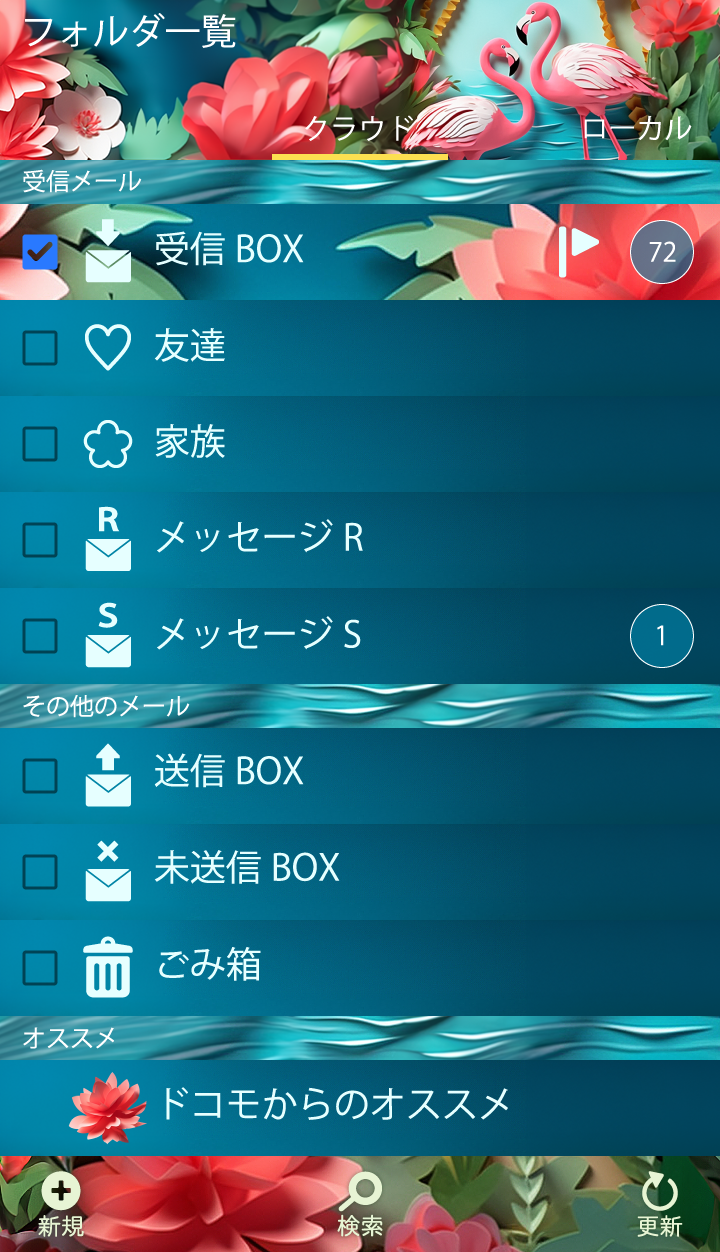Image resolution: width=720 pixels, height=1252 pixels.
Task: Check the 友達 checkbox
Action: point(40,348)
